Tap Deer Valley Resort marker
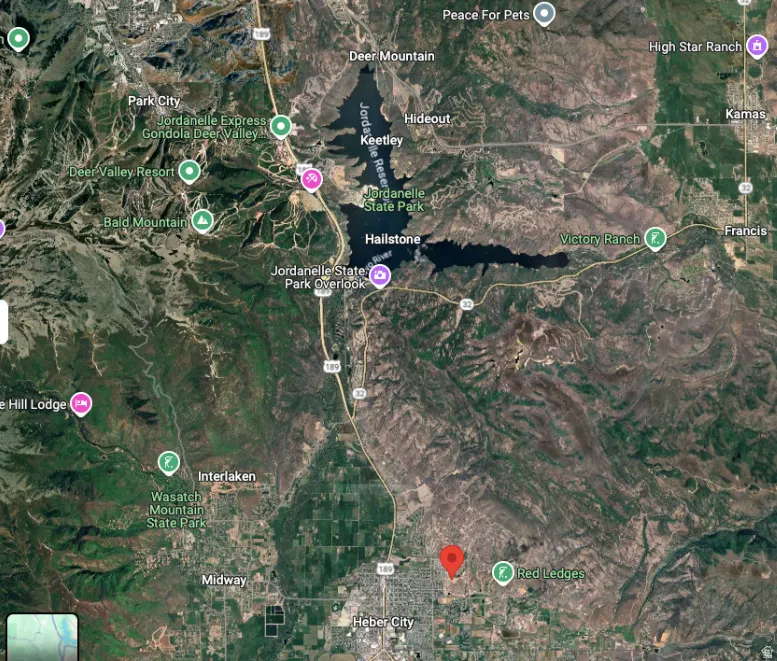 click(x=190, y=172)
